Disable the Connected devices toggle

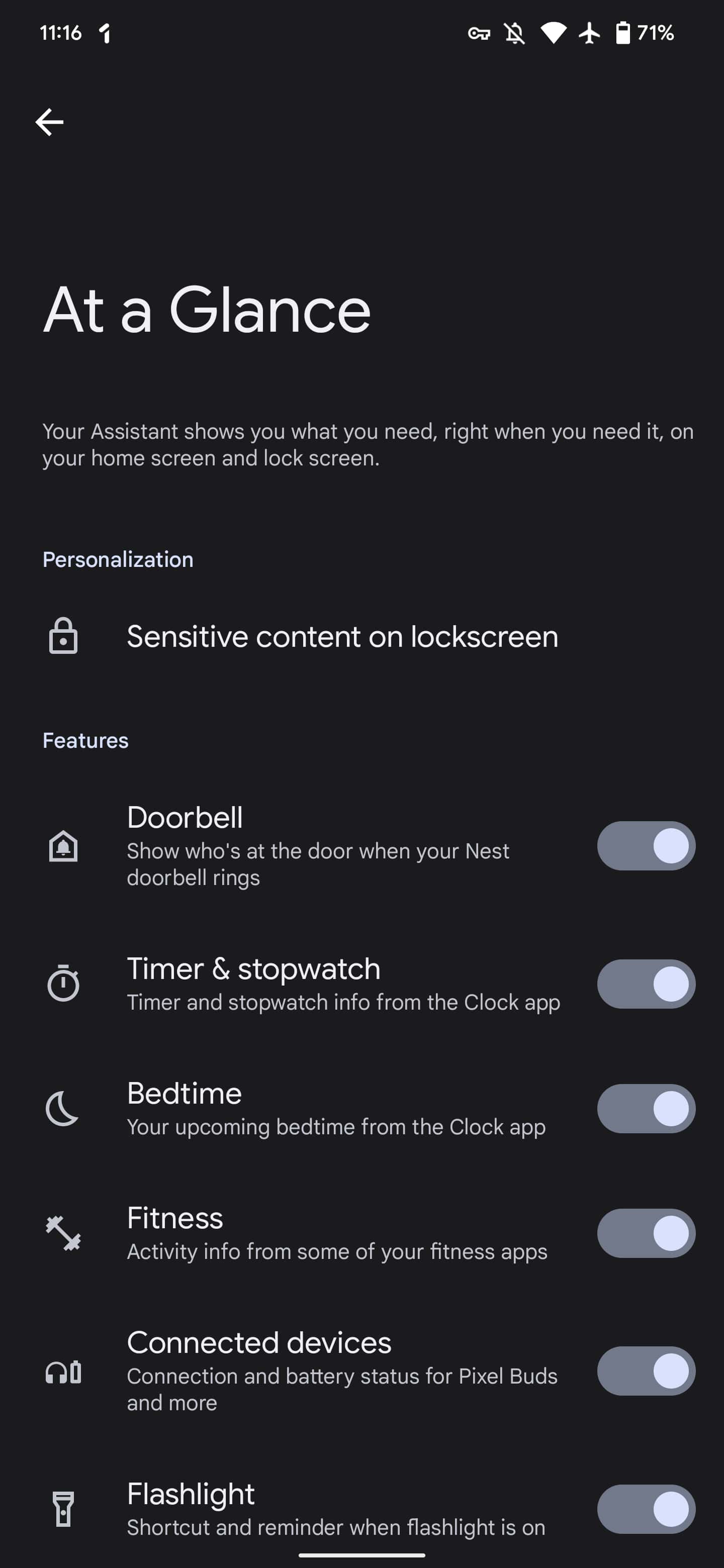tap(646, 1371)
